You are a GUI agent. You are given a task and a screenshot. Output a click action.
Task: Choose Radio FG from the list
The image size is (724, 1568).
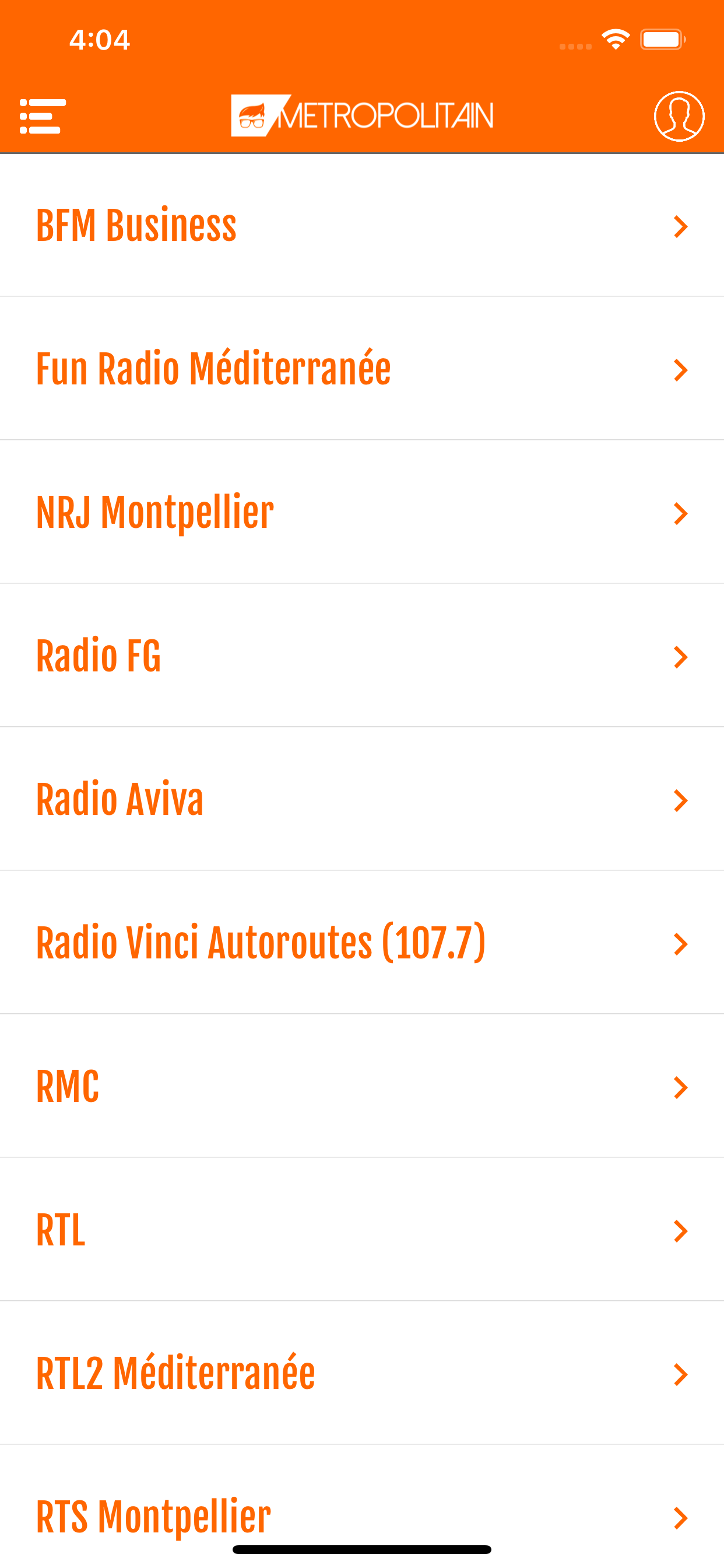[x=362, y=656]
